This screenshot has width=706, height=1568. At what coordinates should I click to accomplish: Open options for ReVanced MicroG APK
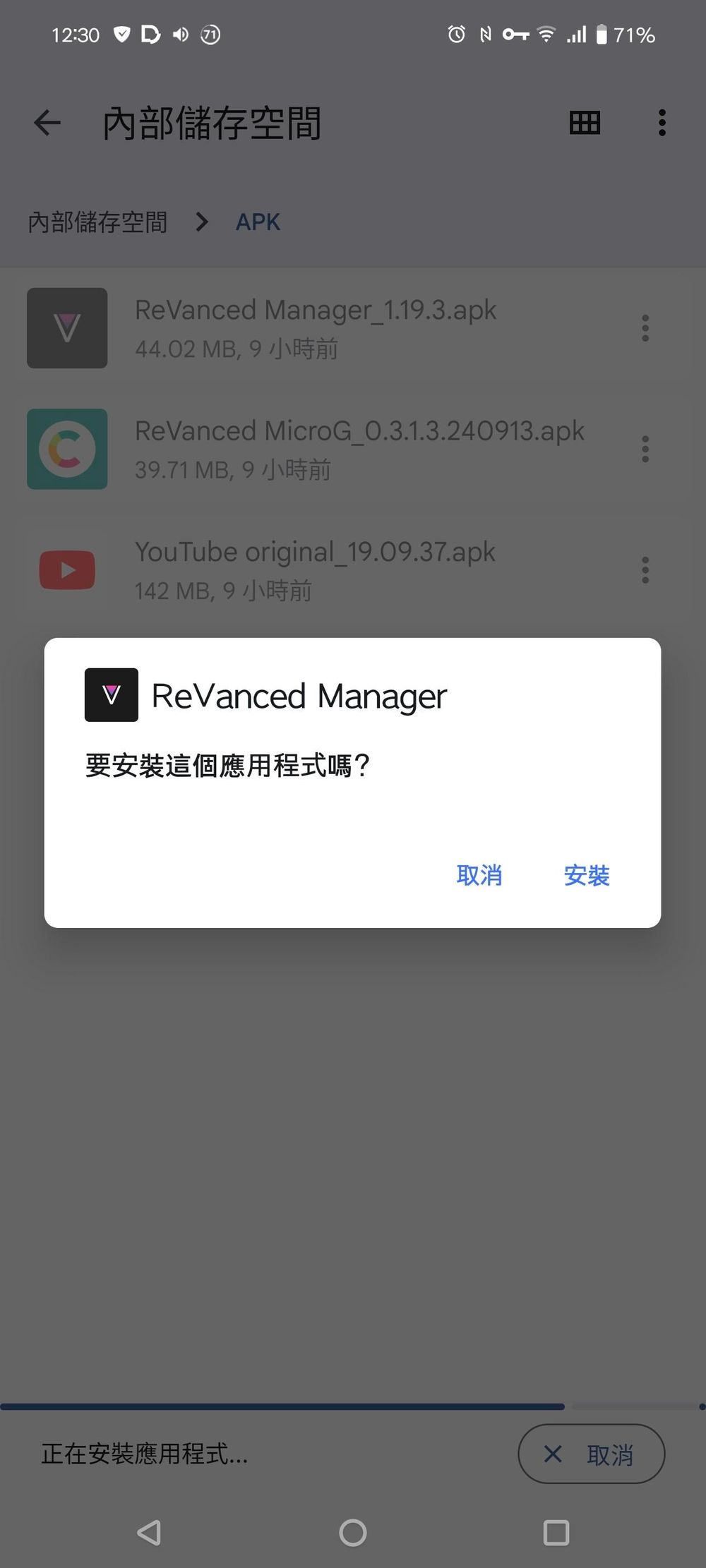click(645, 450)
